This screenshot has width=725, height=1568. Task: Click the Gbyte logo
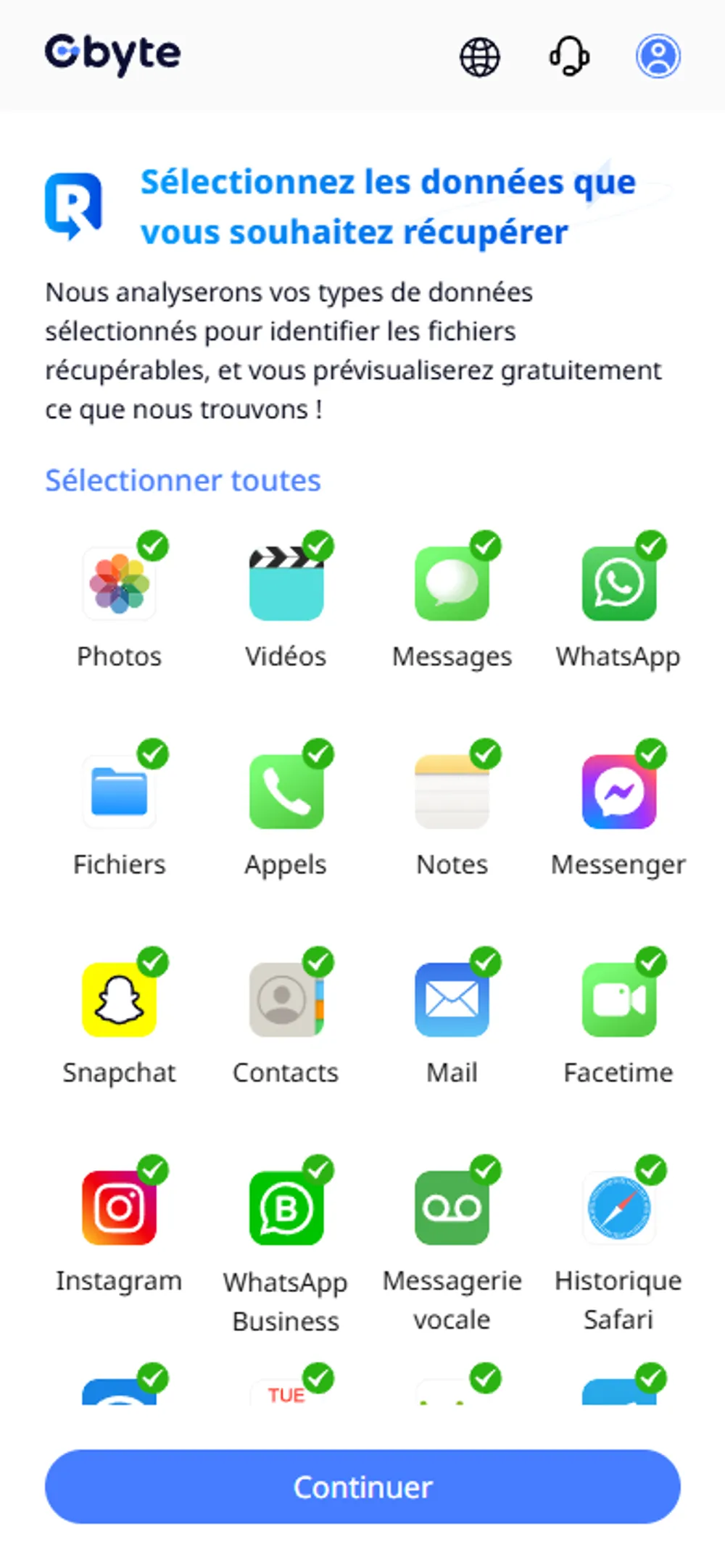pos(112,54)
